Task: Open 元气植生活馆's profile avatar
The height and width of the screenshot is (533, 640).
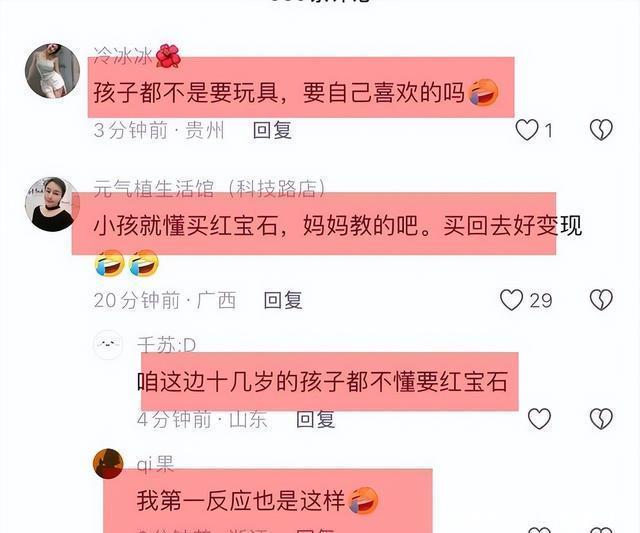Action: 52,204
